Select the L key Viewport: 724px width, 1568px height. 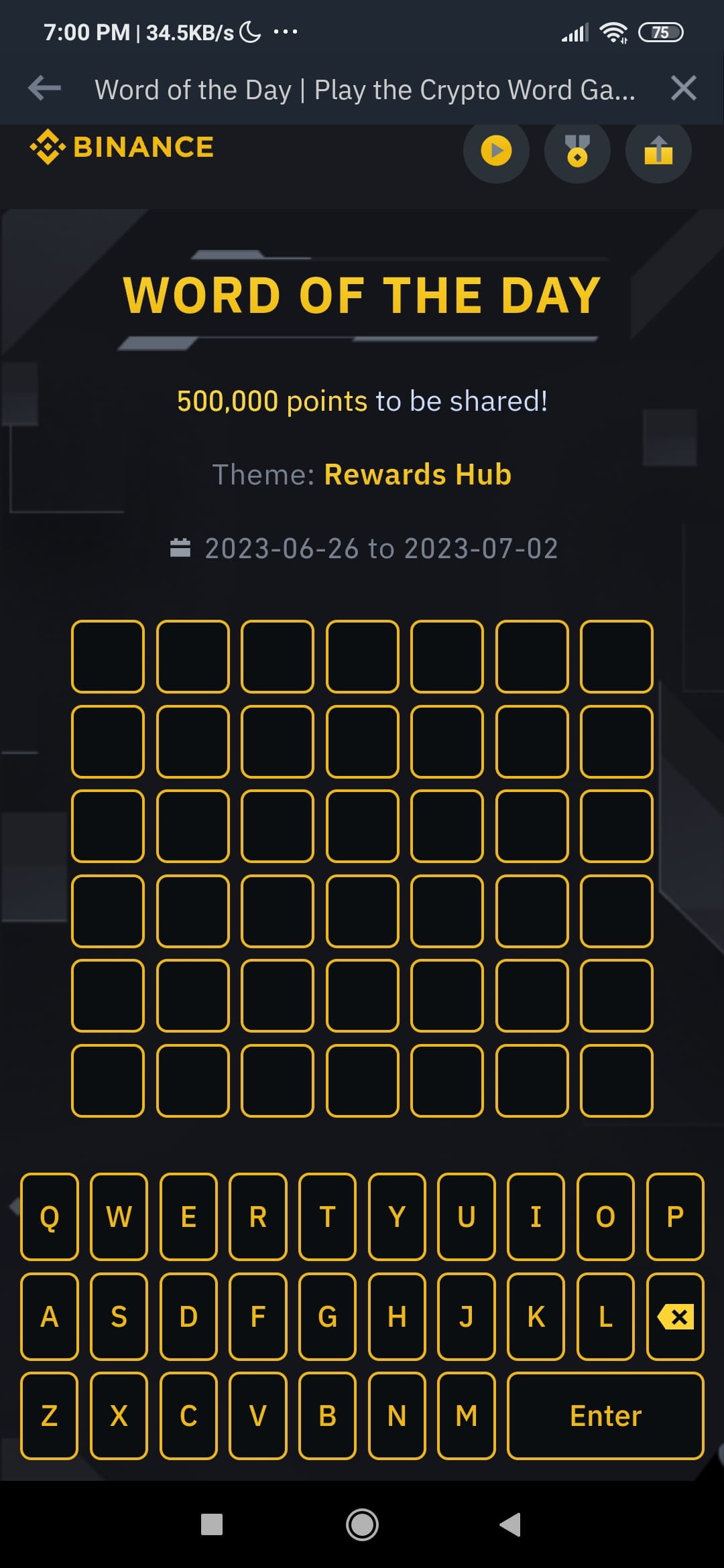pos(605,1317)
